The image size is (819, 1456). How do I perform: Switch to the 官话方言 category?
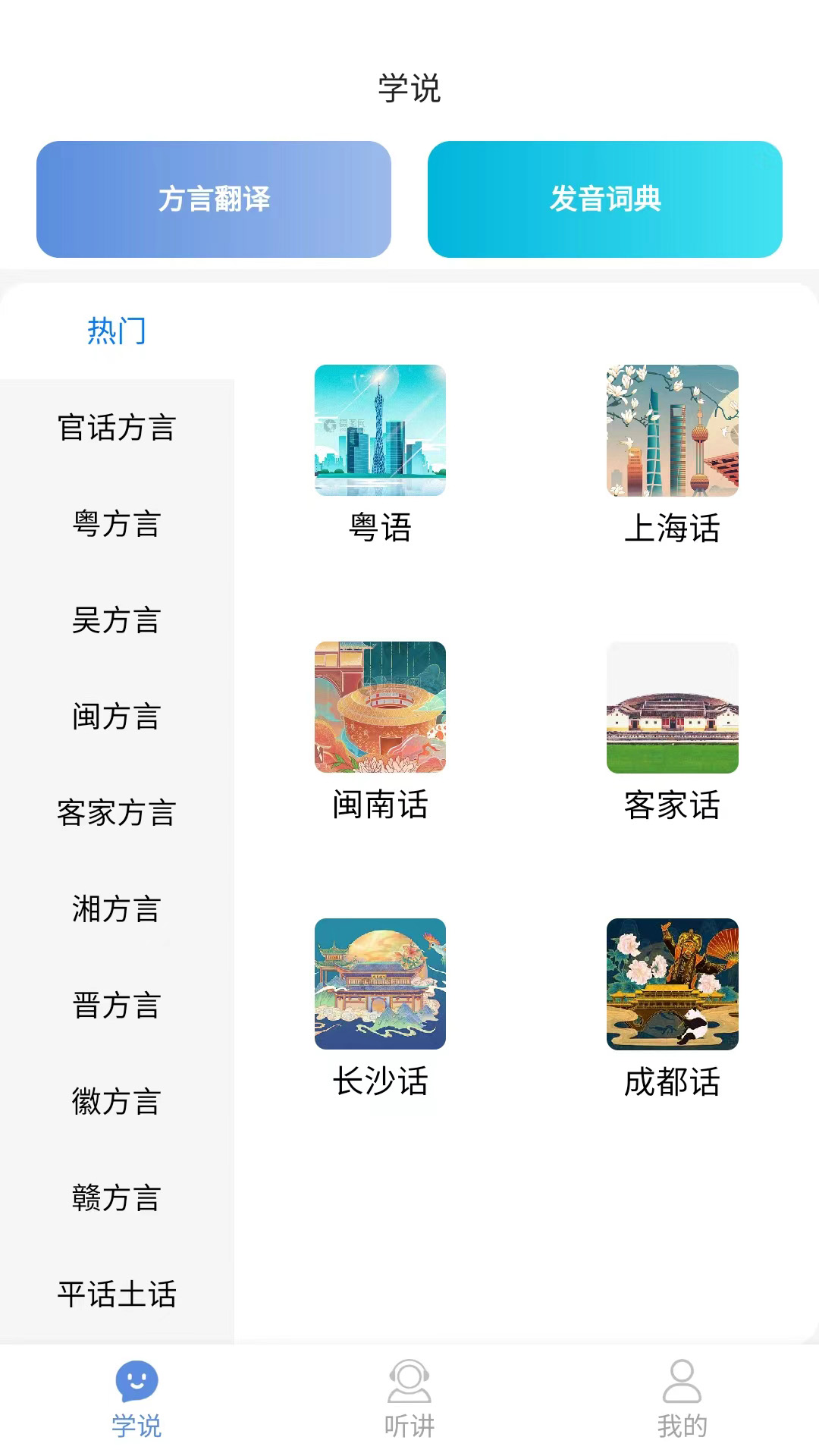[117, 428]
